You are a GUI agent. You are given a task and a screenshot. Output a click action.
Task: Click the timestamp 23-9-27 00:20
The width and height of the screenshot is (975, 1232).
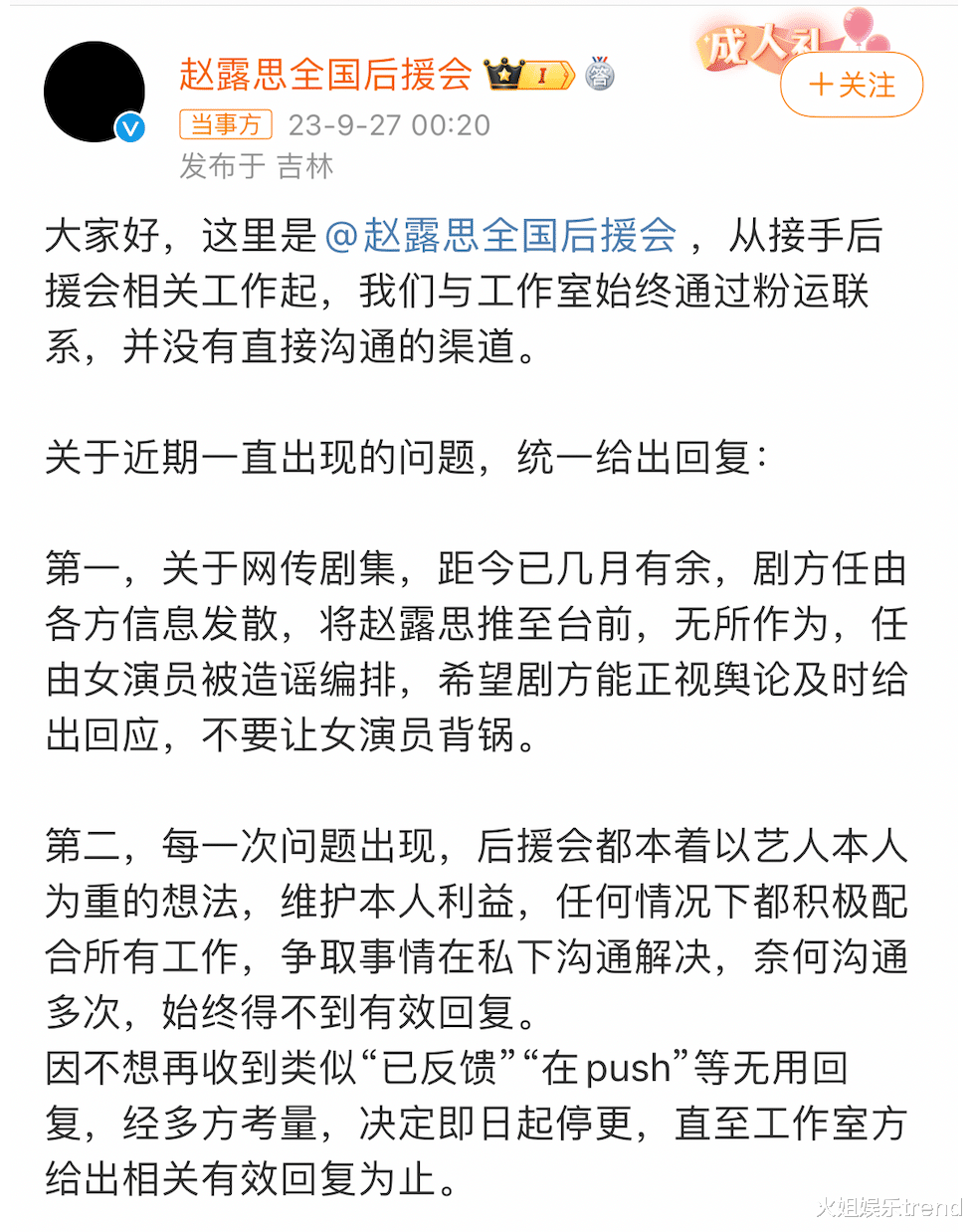388,125
